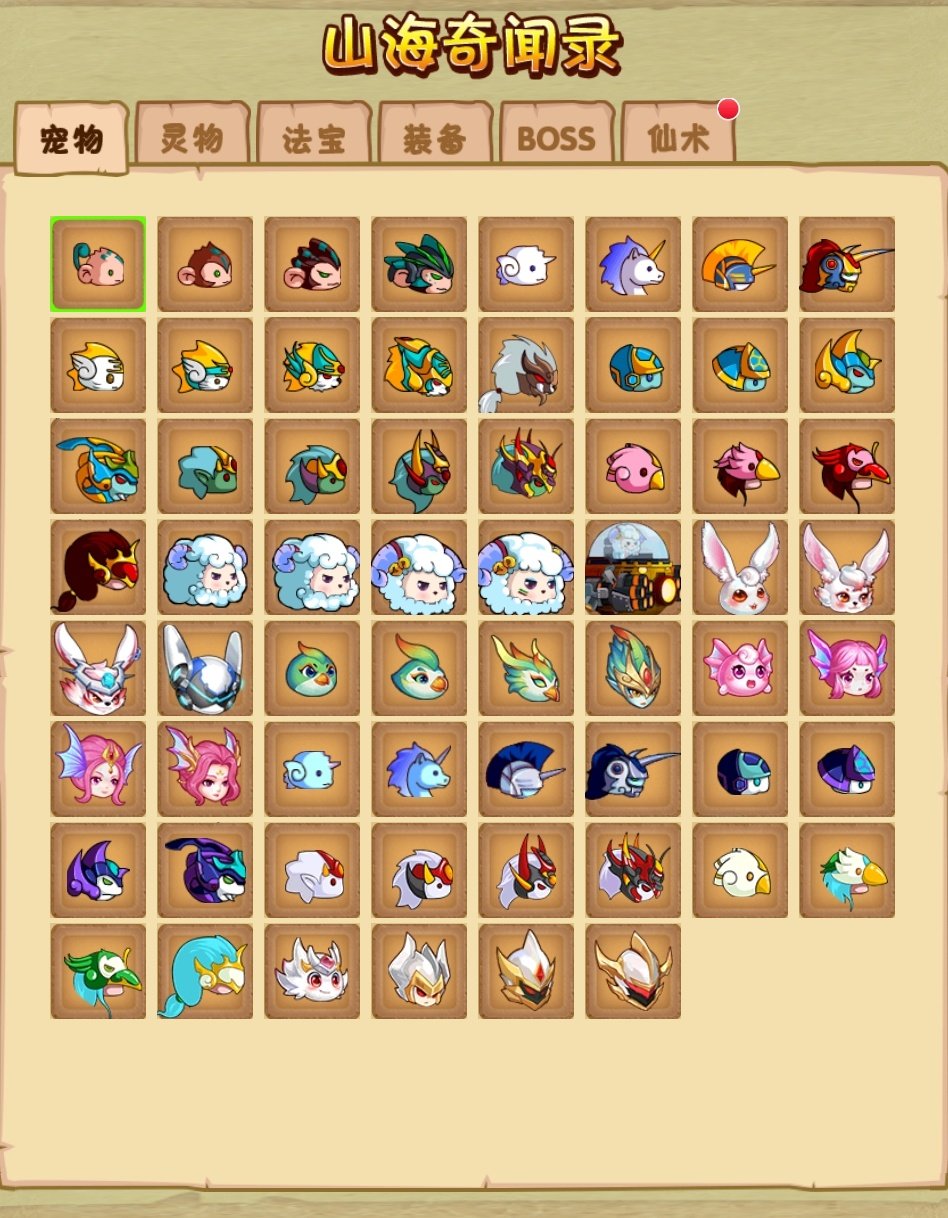Open the last golden horned helmet pet
The width and height of the screenshot is (948, 1218).
tap(633, 971)
